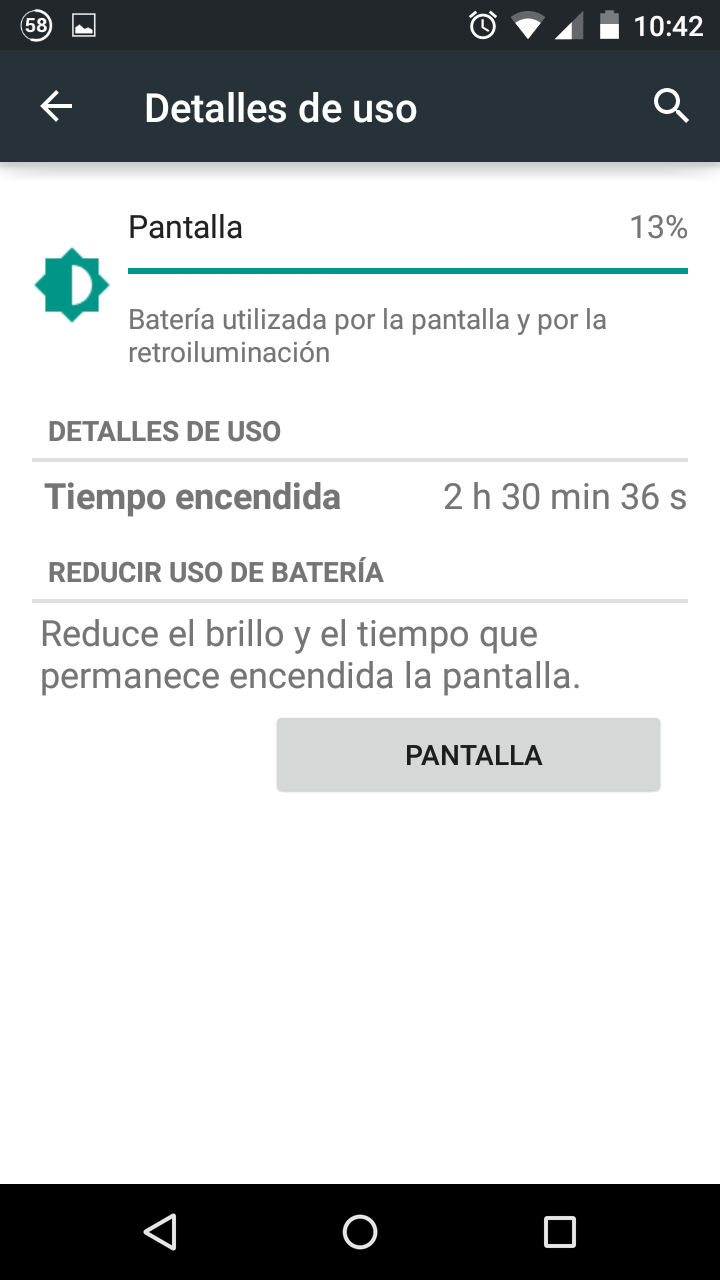Go back from Detalles de uso

(x=57, y=107)
